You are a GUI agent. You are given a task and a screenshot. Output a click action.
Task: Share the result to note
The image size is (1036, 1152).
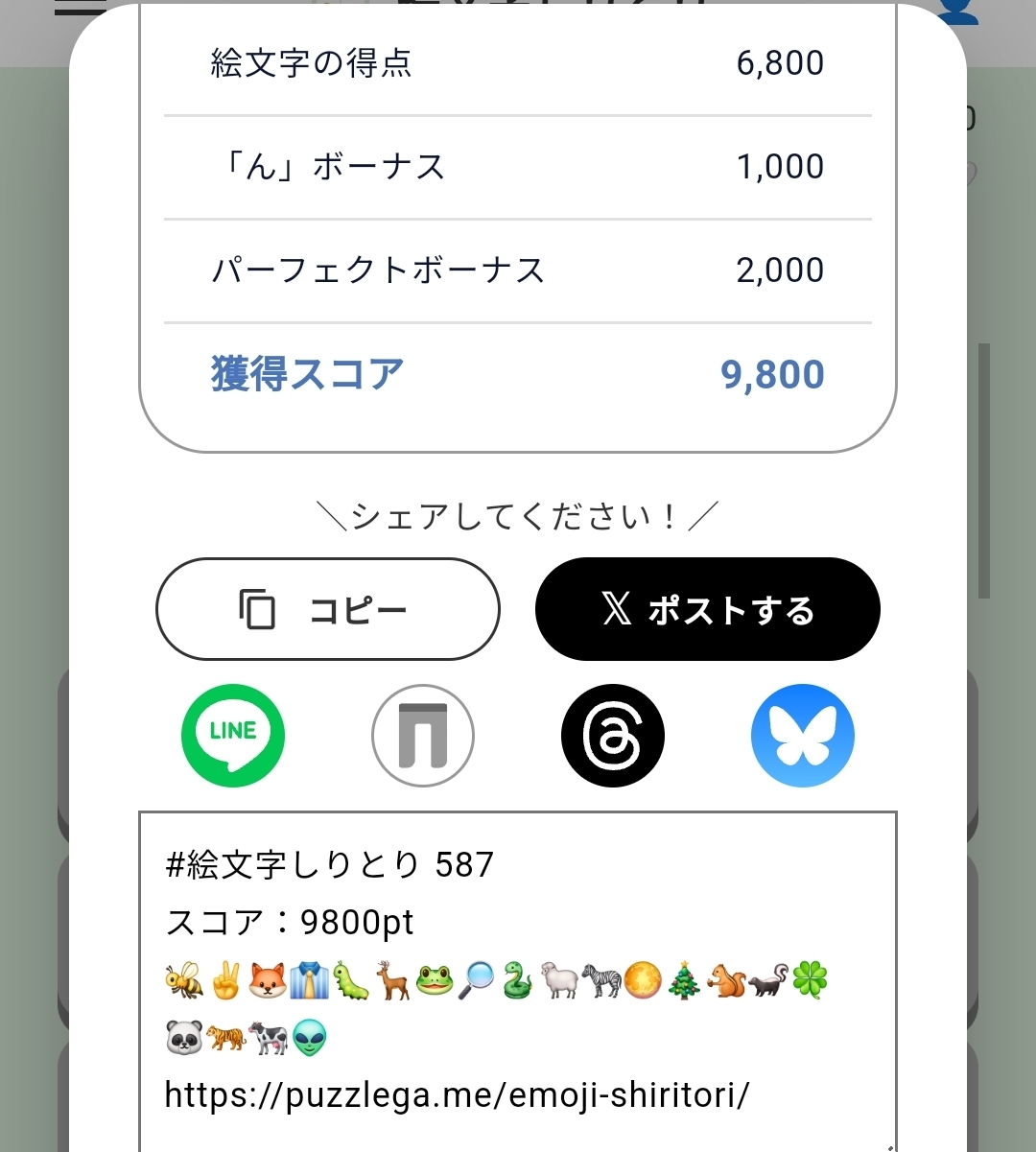[x=423, y=736]
